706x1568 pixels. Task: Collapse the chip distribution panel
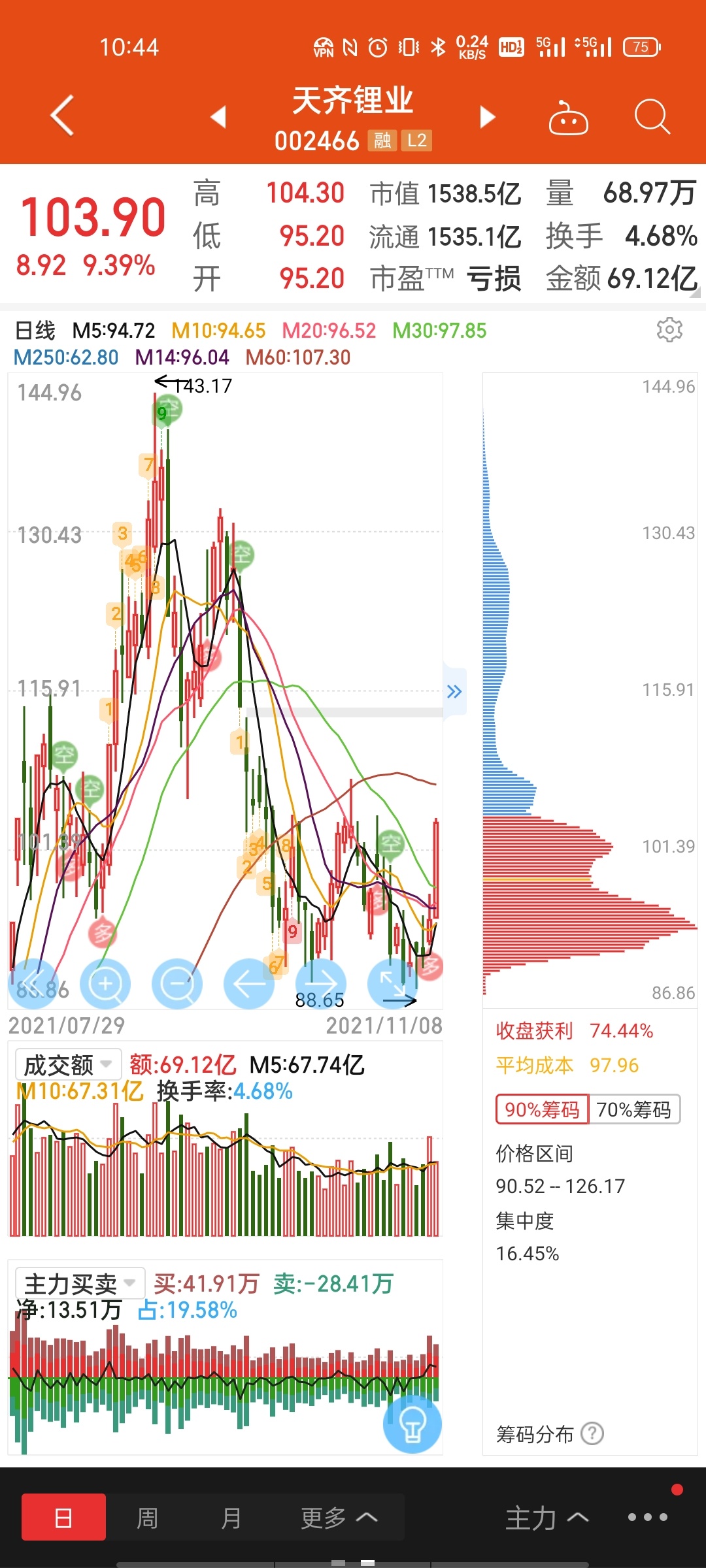(x=454, y=692)
